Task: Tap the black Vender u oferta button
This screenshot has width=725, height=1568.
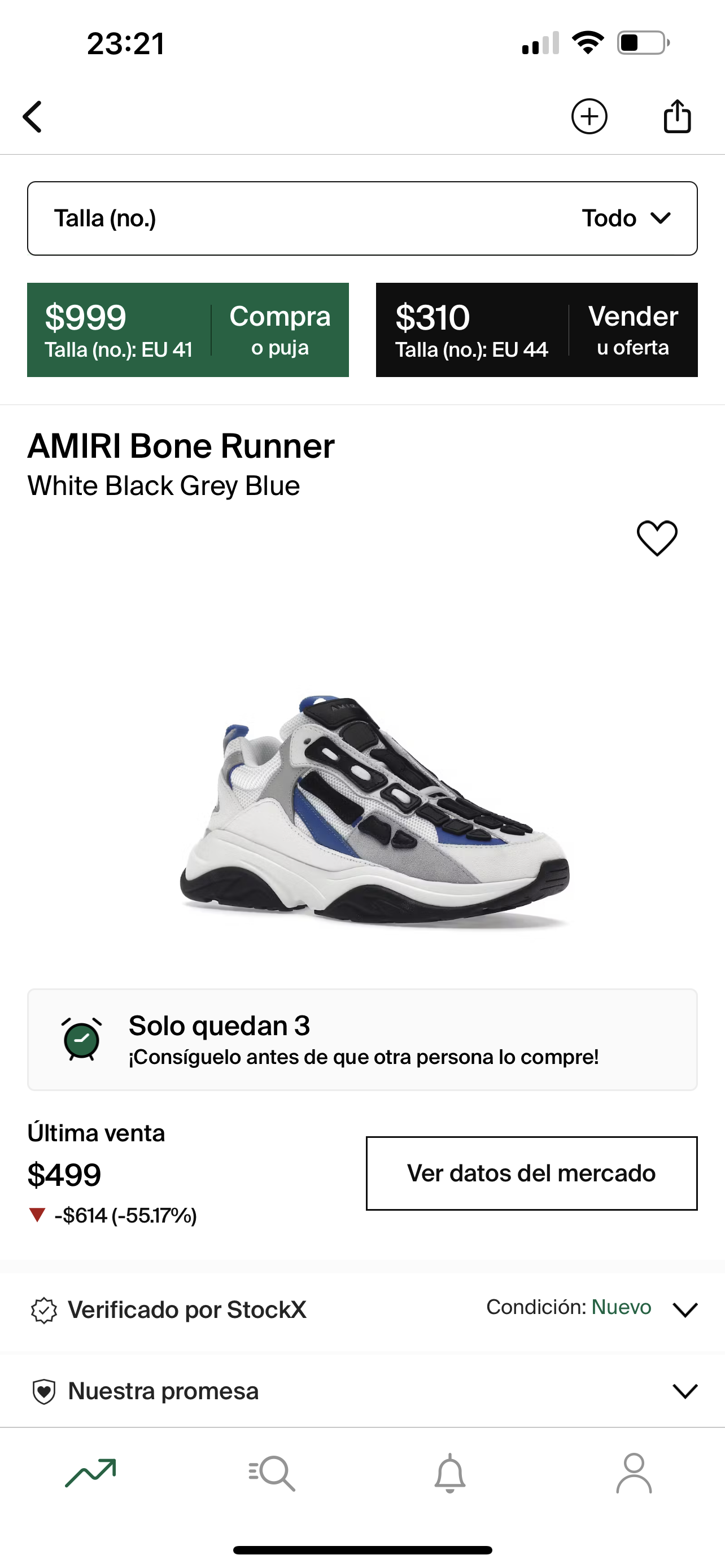Action: (536, 330)
